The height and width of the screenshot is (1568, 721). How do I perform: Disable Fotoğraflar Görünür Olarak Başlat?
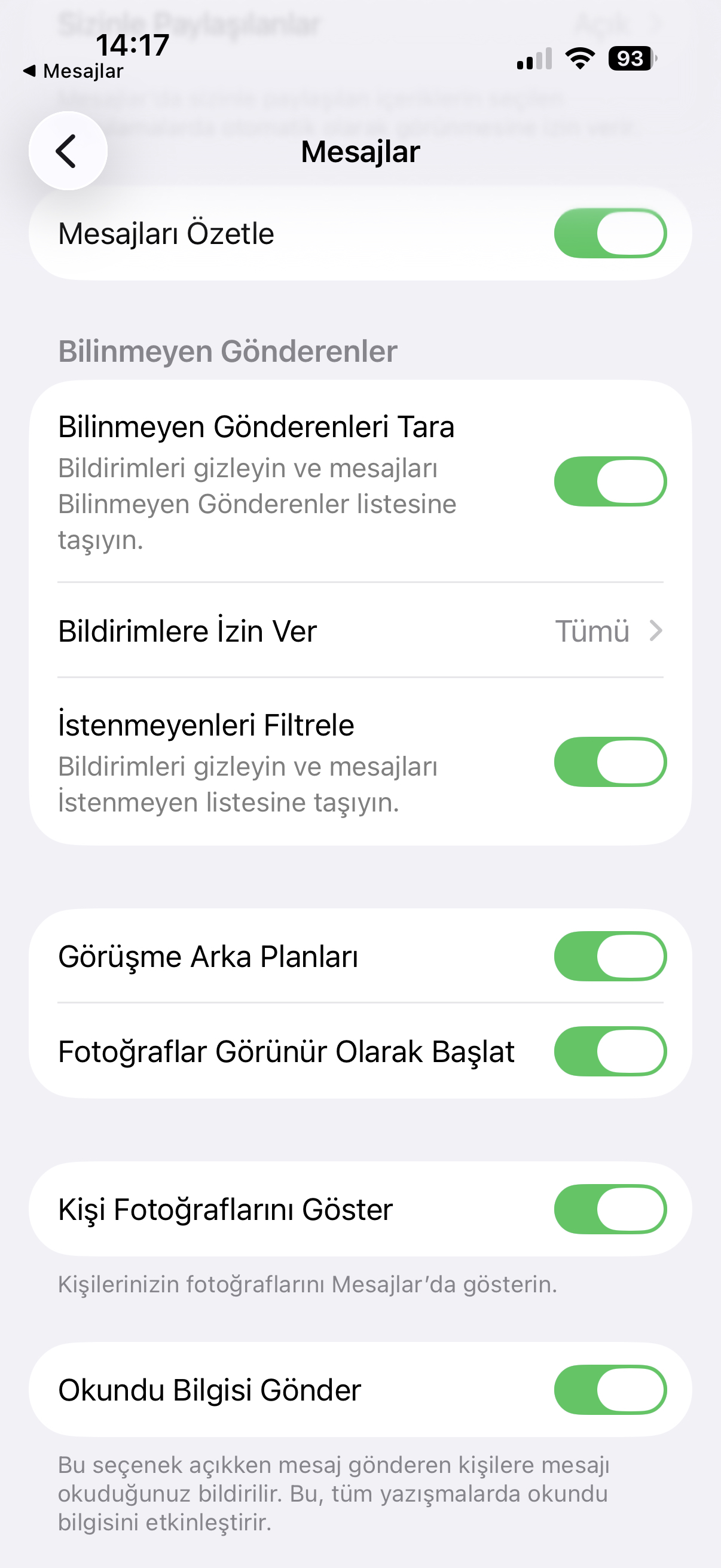610,1051
